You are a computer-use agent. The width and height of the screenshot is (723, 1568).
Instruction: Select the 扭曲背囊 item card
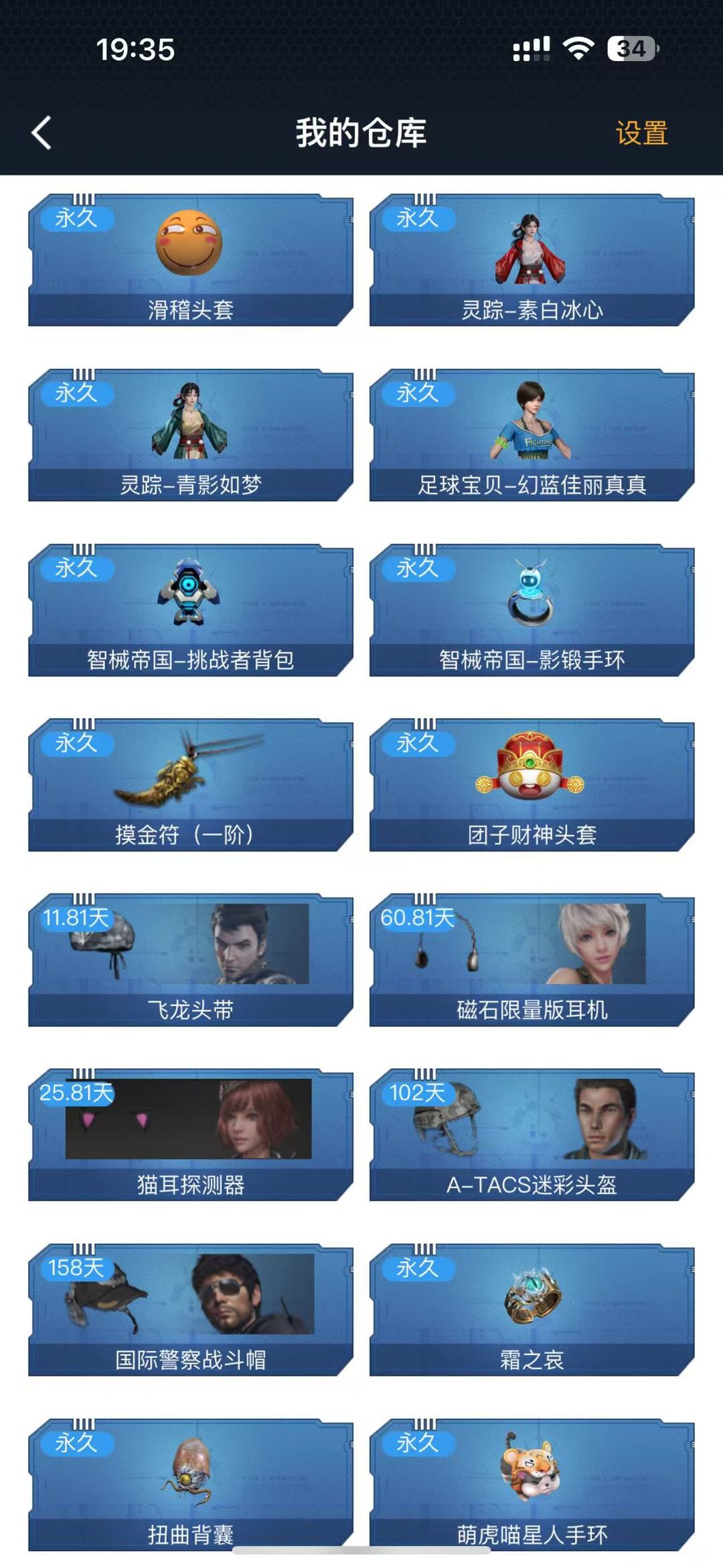pos(191,1485)
